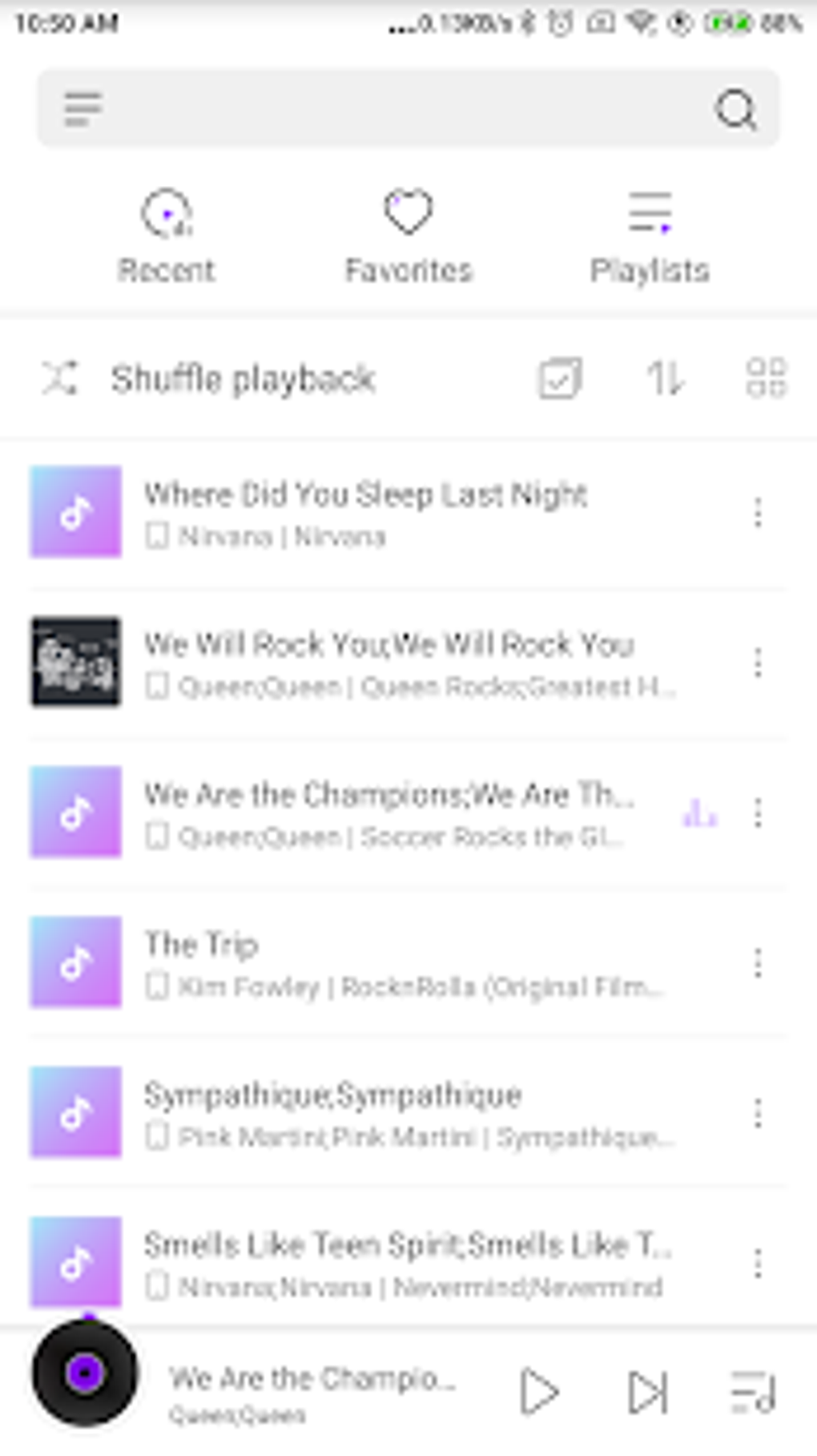The height and width of the screenshot is (1456, 817).
Task: Play The Trip by Kim Fowley
Action: coord(384,962)
